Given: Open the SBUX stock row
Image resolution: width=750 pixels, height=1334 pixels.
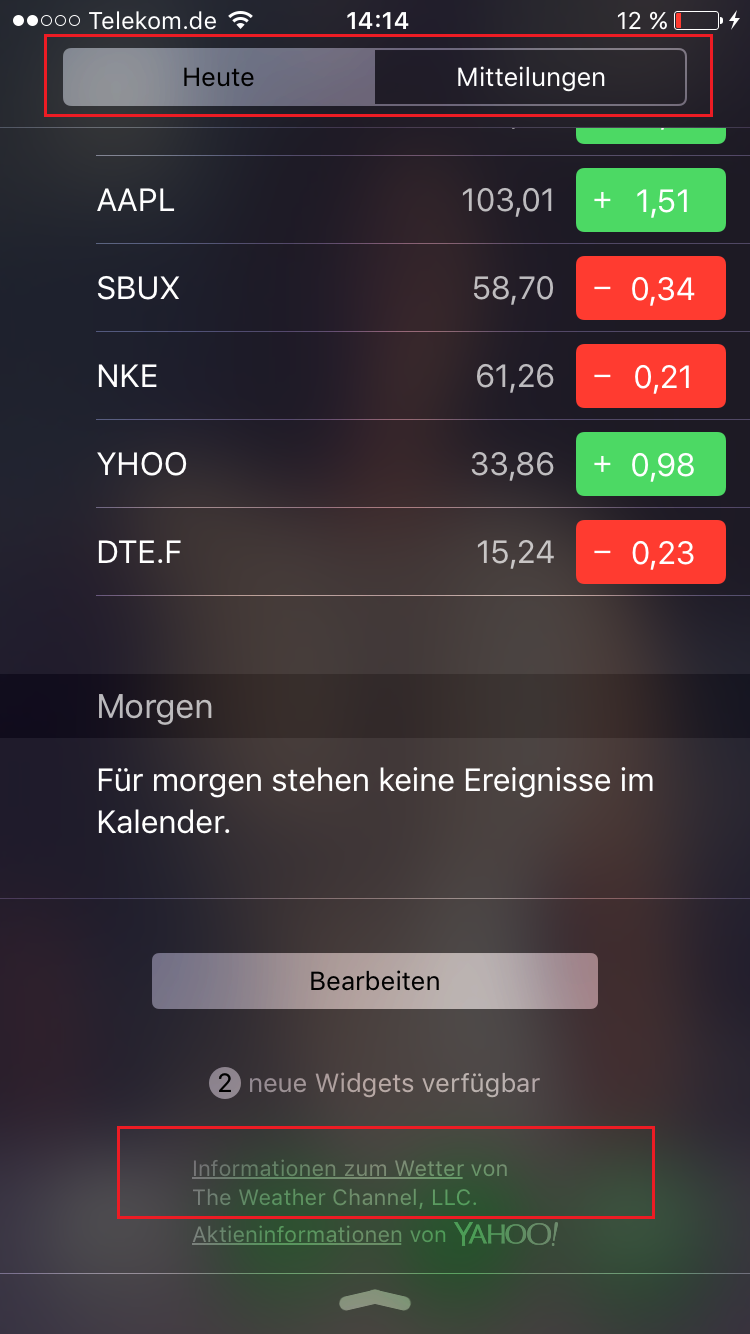Looking at the screenshot, I should tap(411, 288).
